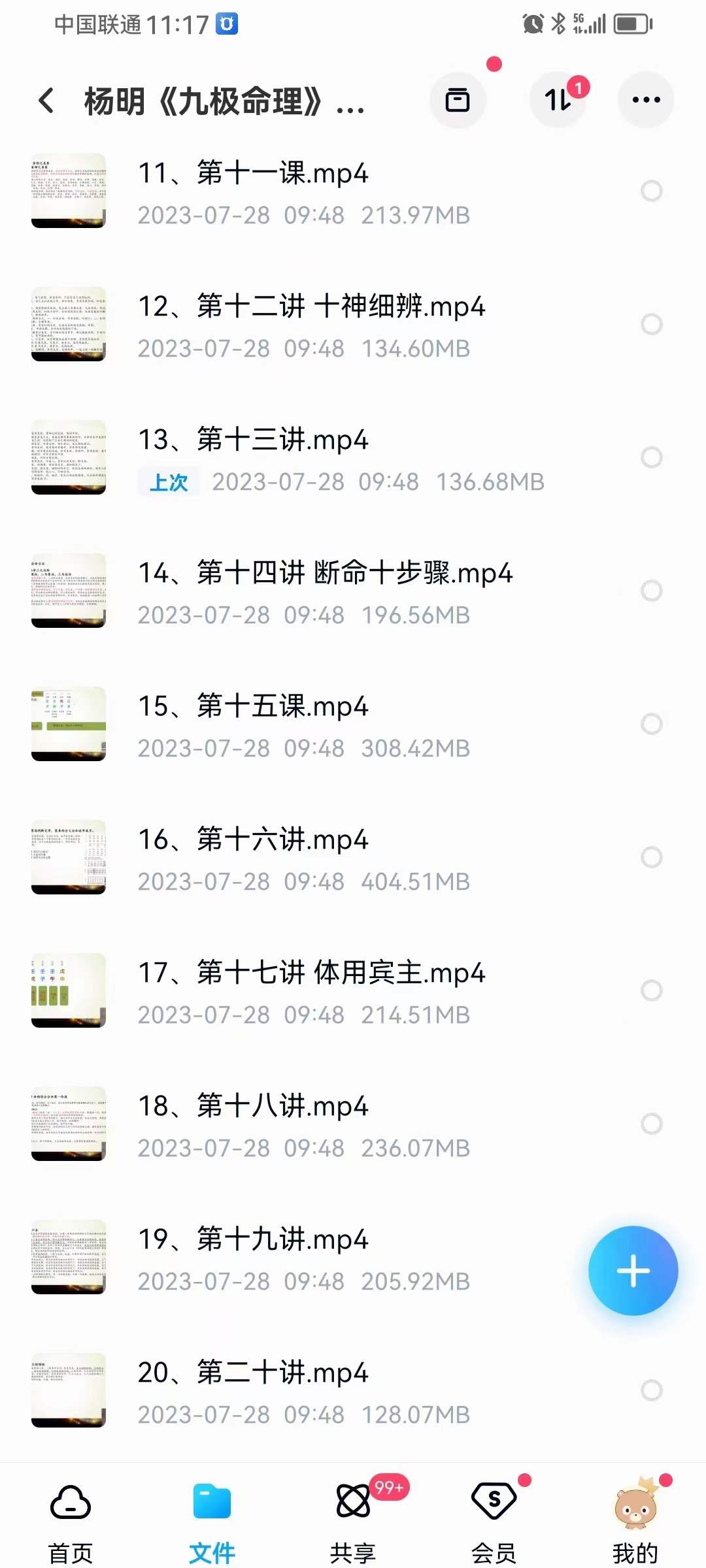
Task: Tap the three-dot overflow icon
Action: 645,99
